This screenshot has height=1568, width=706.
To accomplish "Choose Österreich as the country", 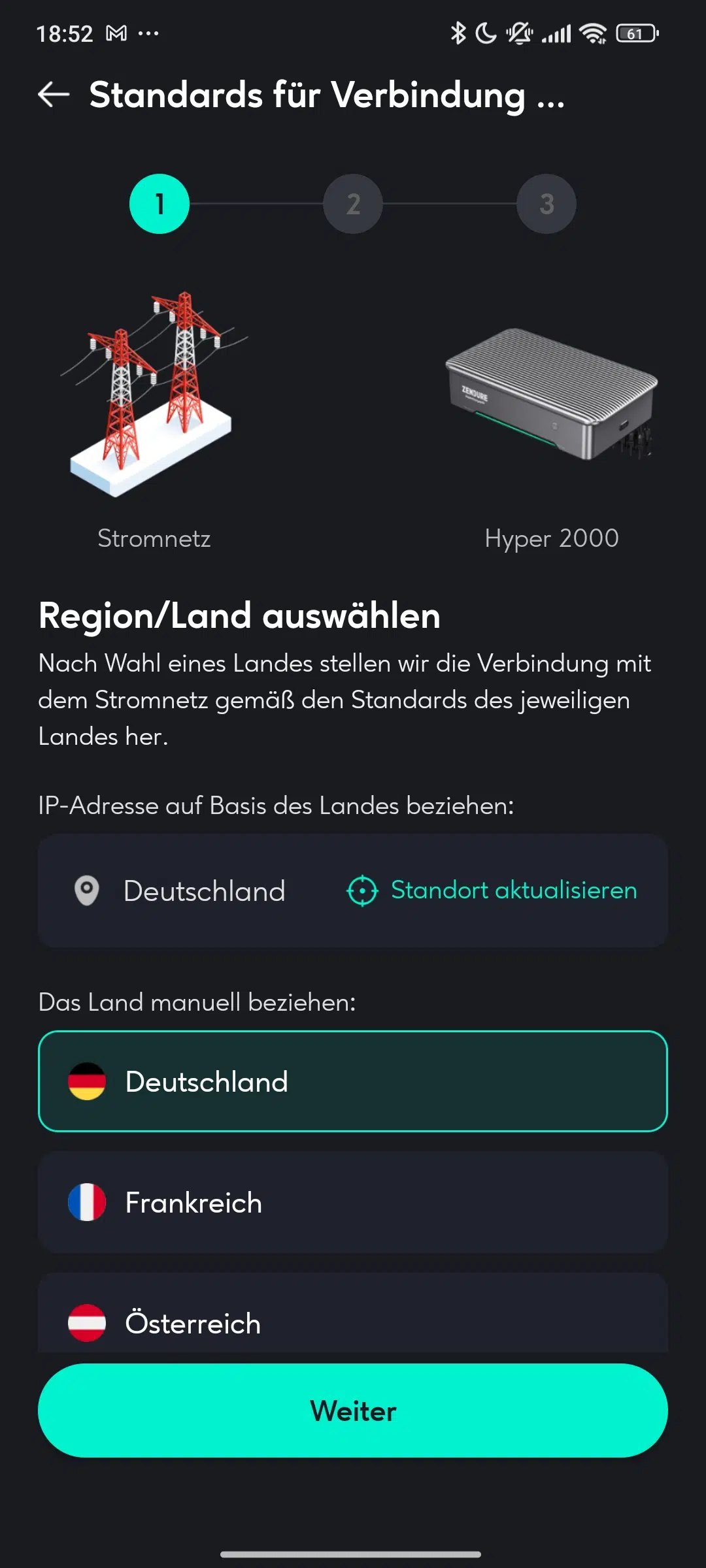I will (x=353, y=1313).
